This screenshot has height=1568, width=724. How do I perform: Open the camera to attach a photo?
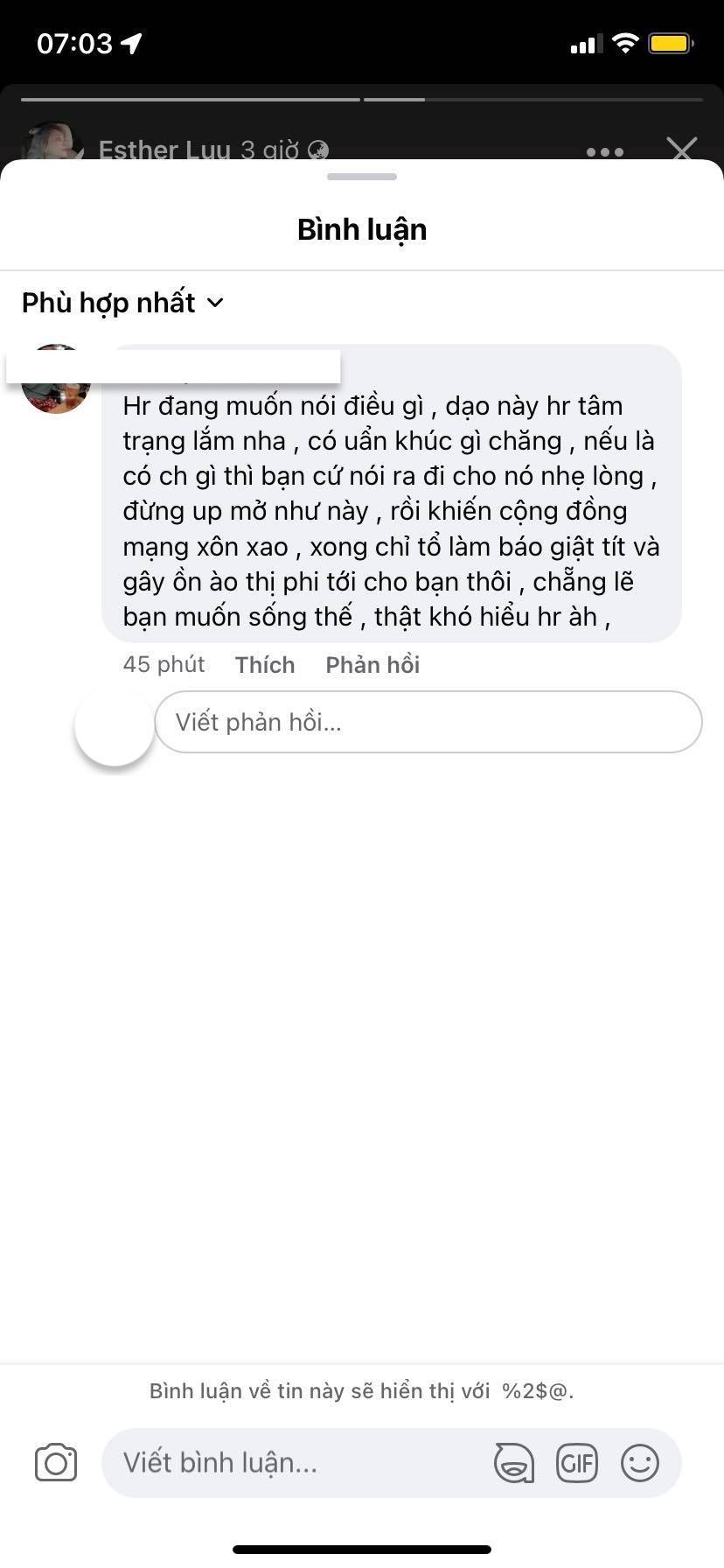tap(55, 1461)
